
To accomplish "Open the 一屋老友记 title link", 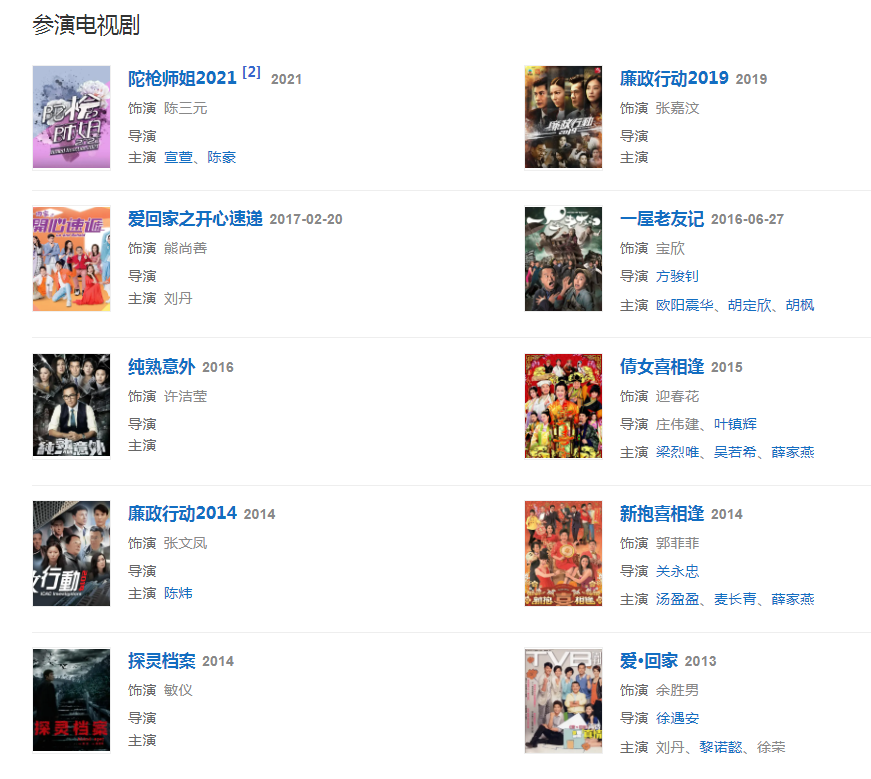I will tap(661, 218).
